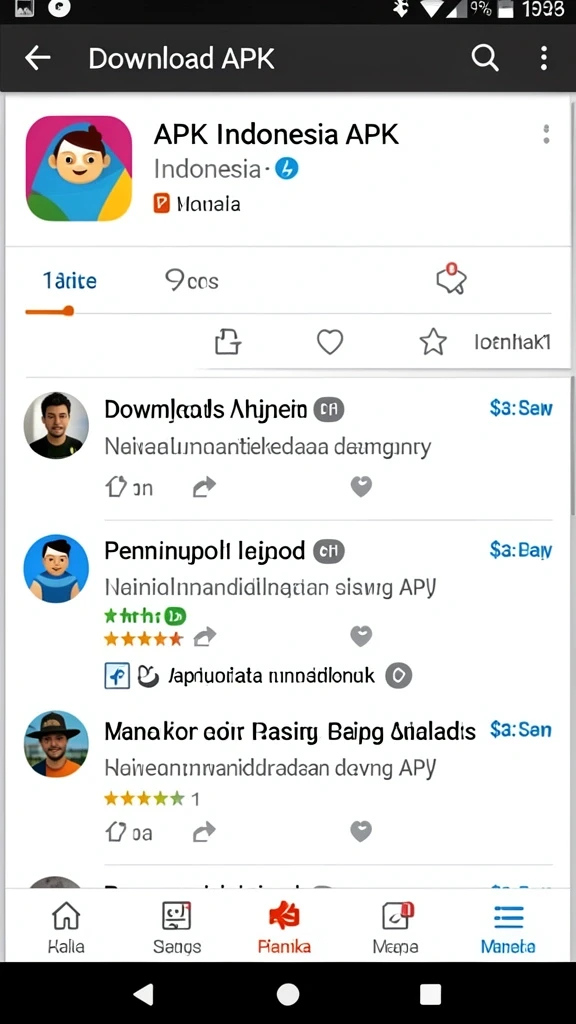The width and height of the screenshot is (576, 1024).
Task: Open the chat bubble with the red badge
Action: [451, 279]
